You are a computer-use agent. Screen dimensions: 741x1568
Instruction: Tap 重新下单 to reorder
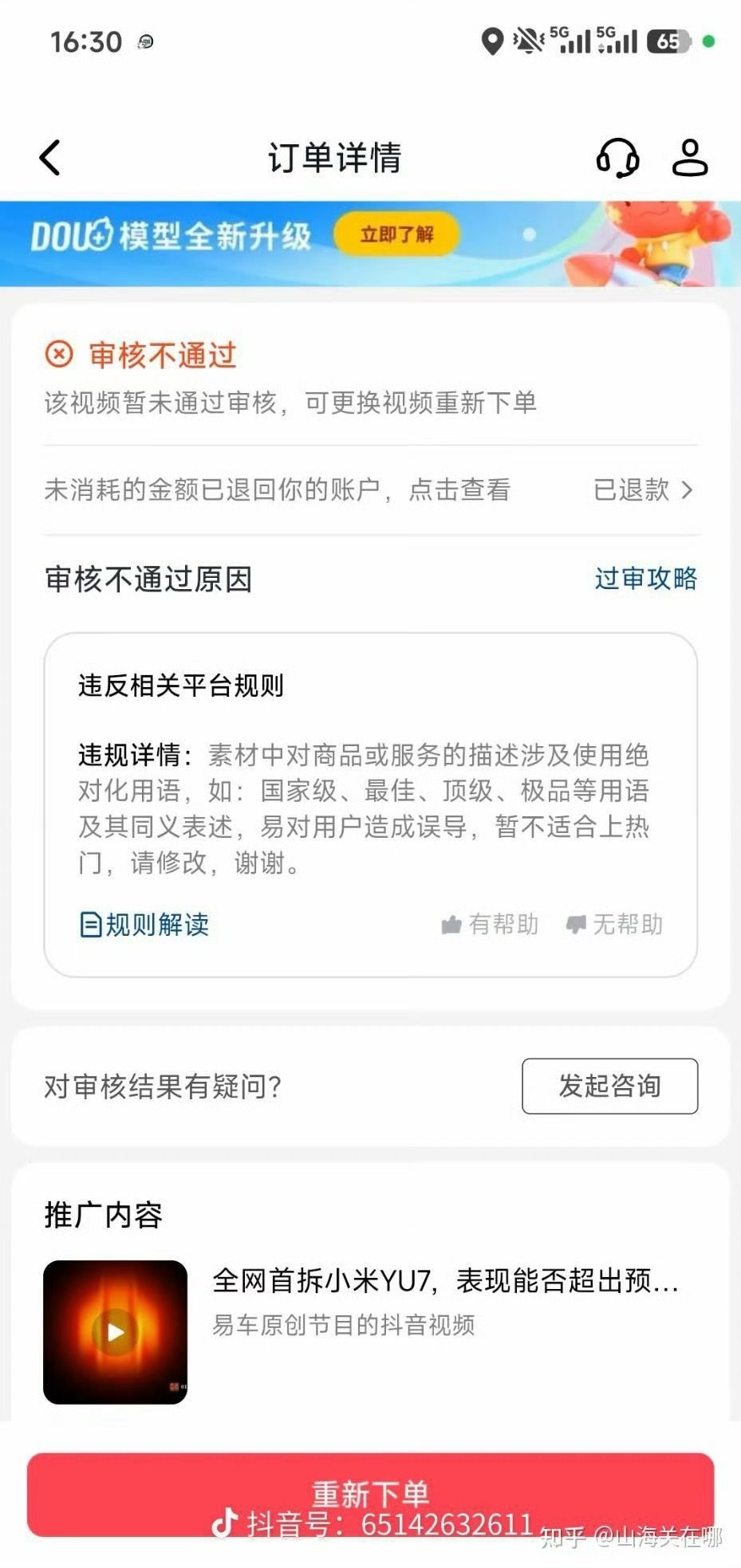coord(370,1493)
